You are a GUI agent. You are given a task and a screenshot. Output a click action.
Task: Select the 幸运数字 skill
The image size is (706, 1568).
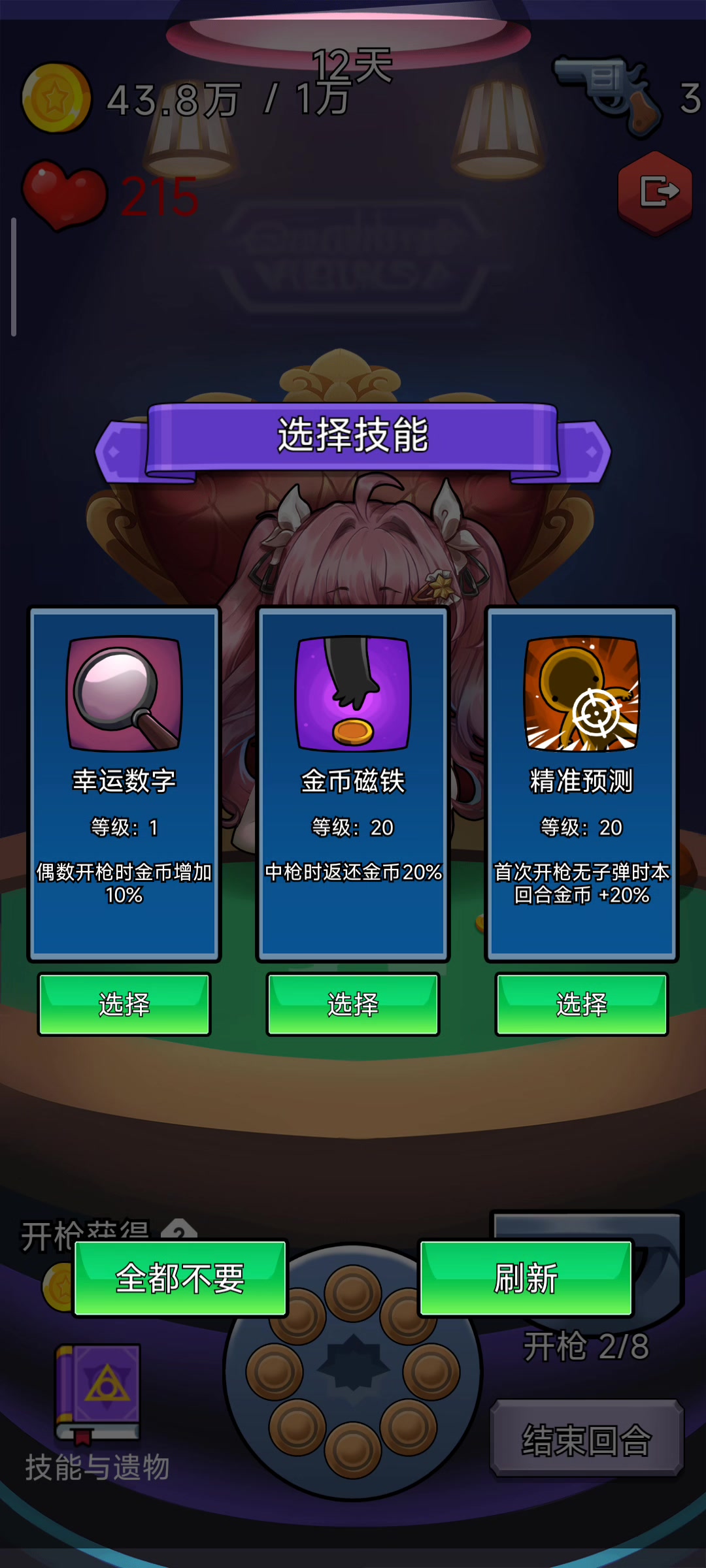[x=124, y=1004]
